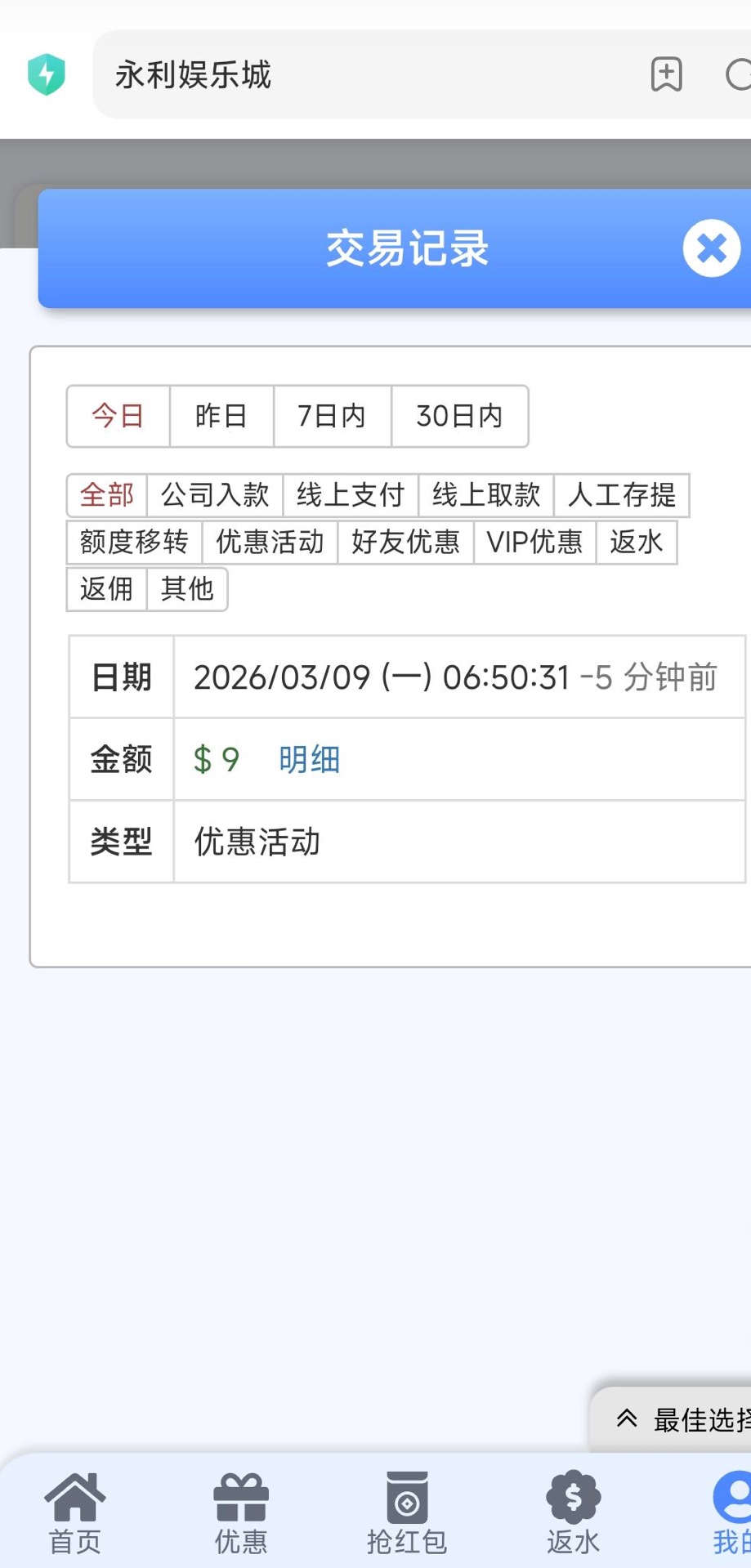Select the 今日 date filter
Image resolution: width=751 pixels, height=1568 pixels.
(x=118, y=417)
